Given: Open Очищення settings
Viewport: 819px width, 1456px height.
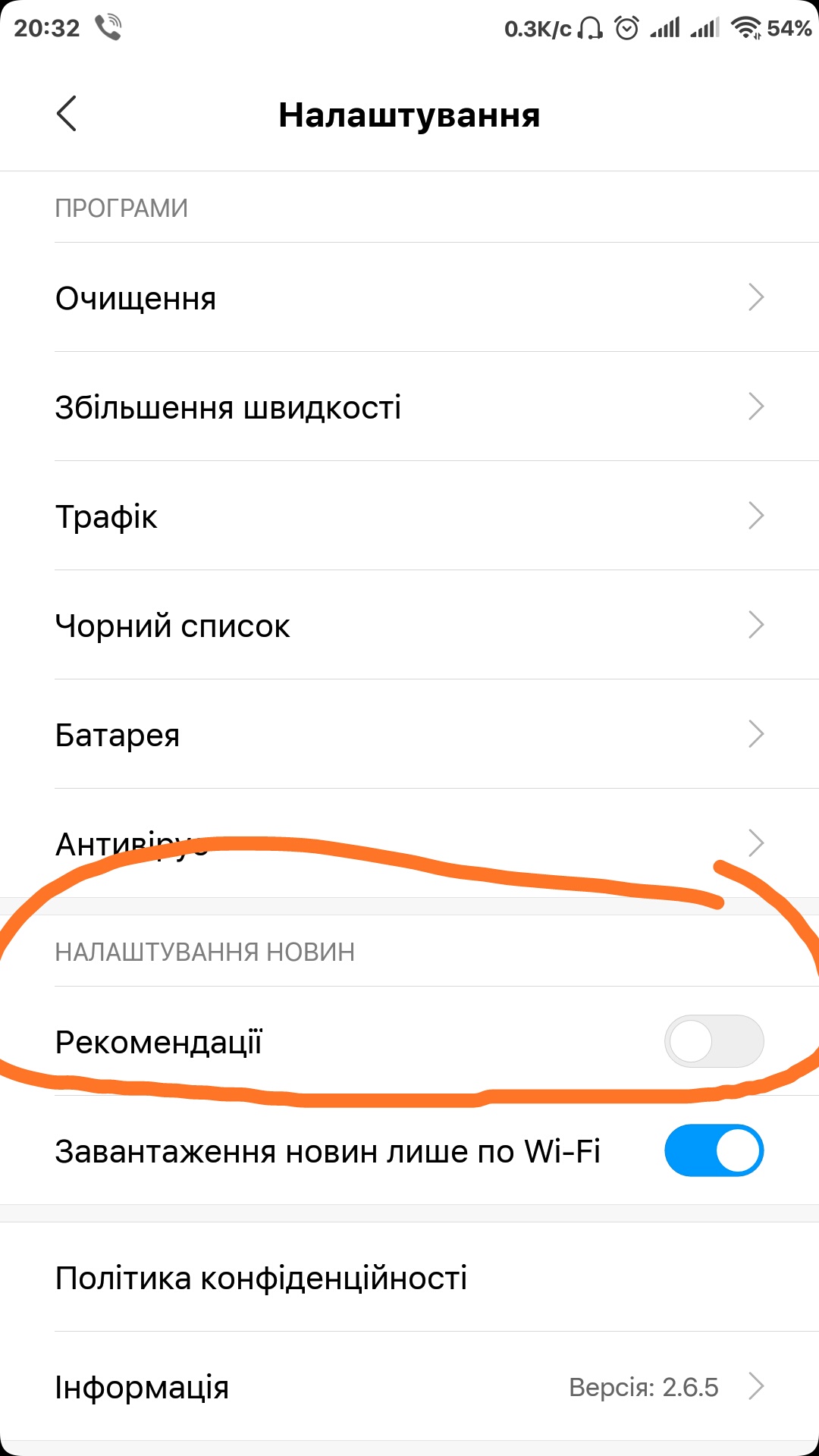Looking at the screenshot, I should click(409, 297).
